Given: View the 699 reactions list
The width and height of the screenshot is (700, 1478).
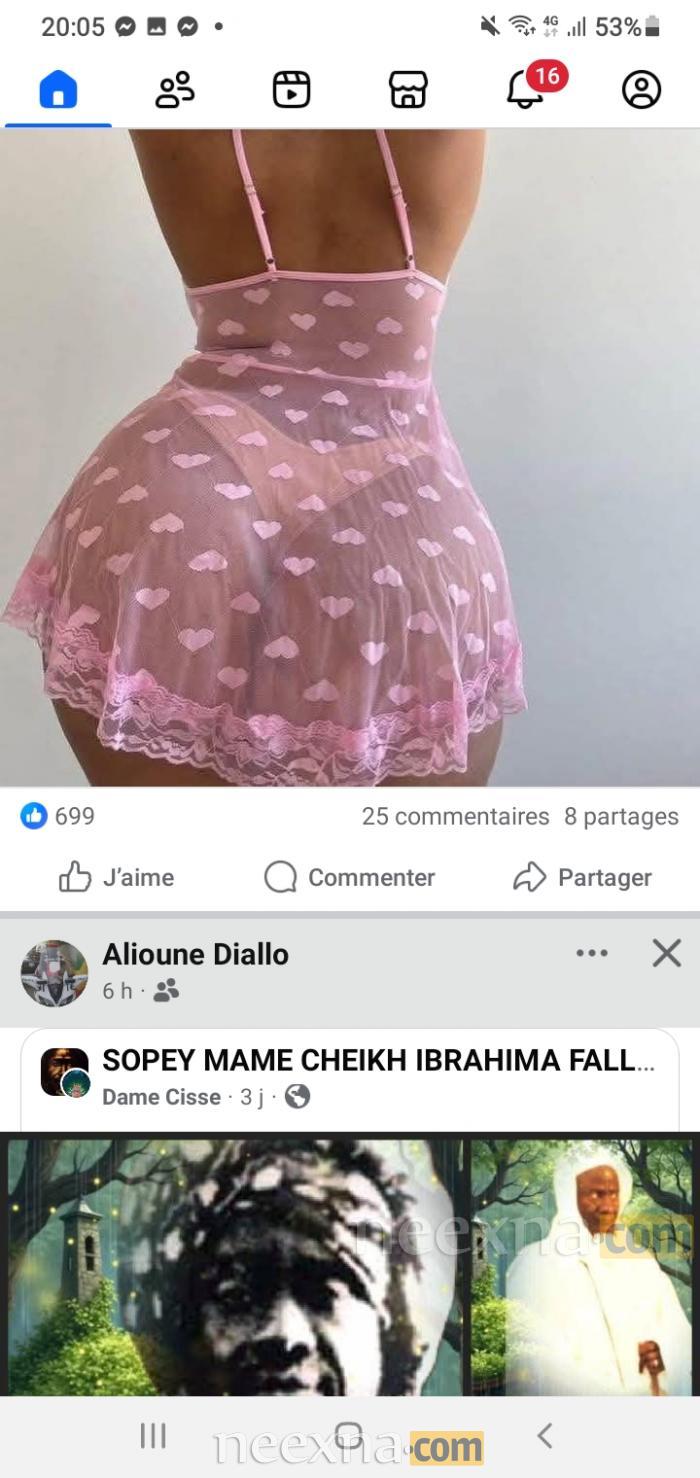Looking at the screenshot, I should pyautogui.click(x=58, y=816).
